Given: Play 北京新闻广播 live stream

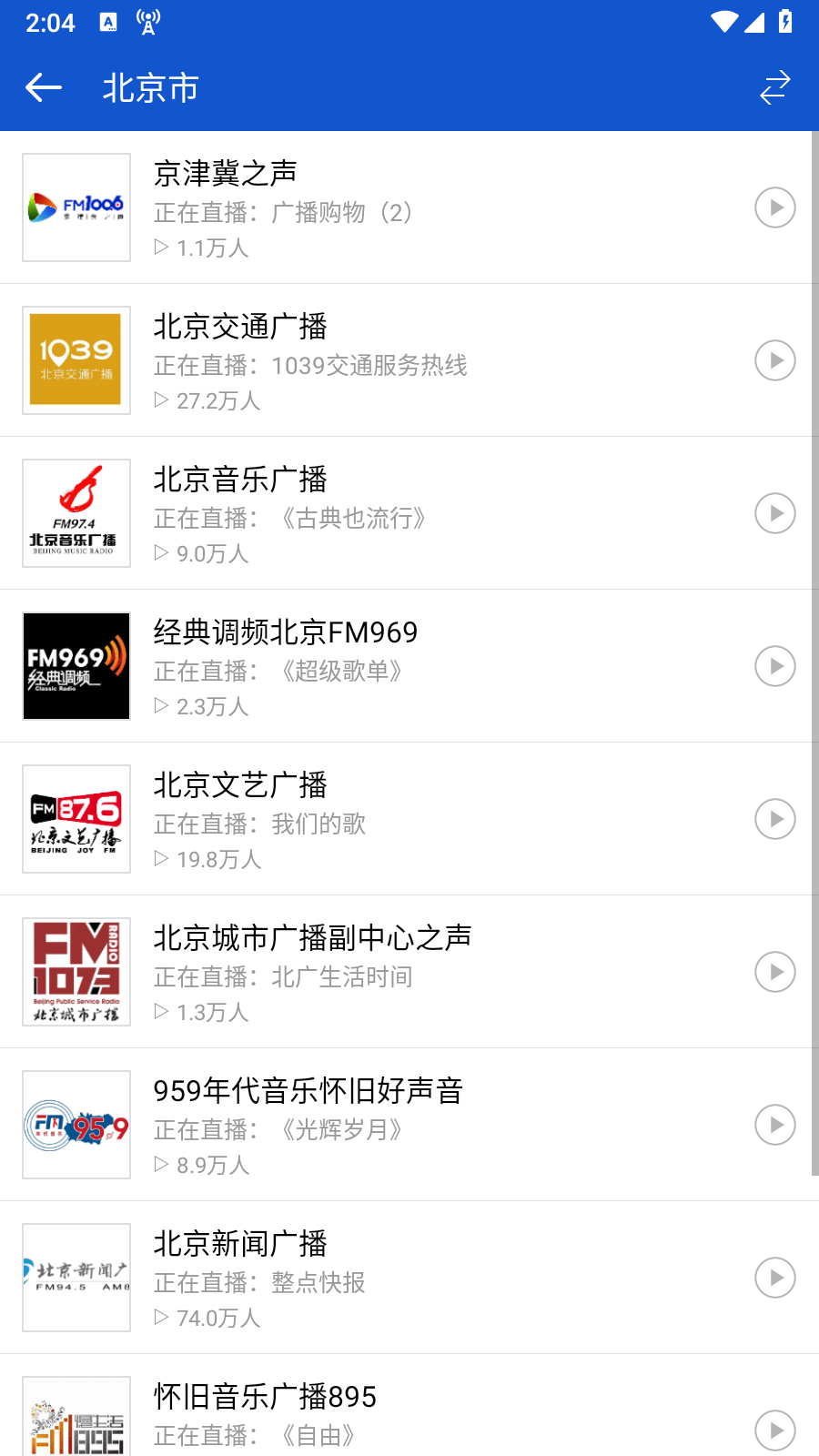Looking at the screenshot, I should point(774,1278).
